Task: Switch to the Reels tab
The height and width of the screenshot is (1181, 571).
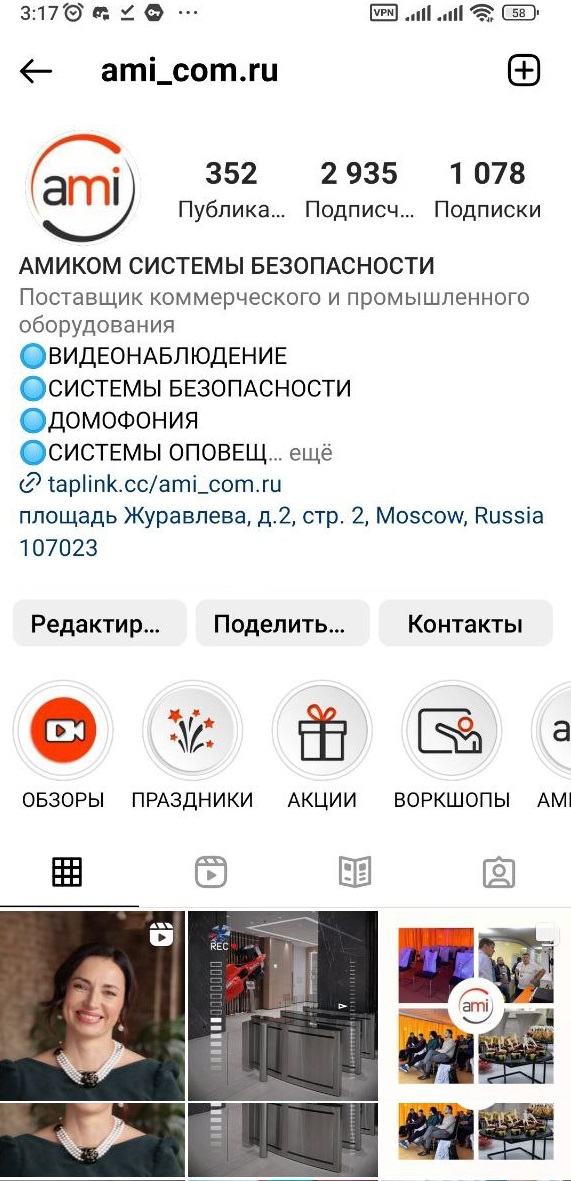Action: 211,872
